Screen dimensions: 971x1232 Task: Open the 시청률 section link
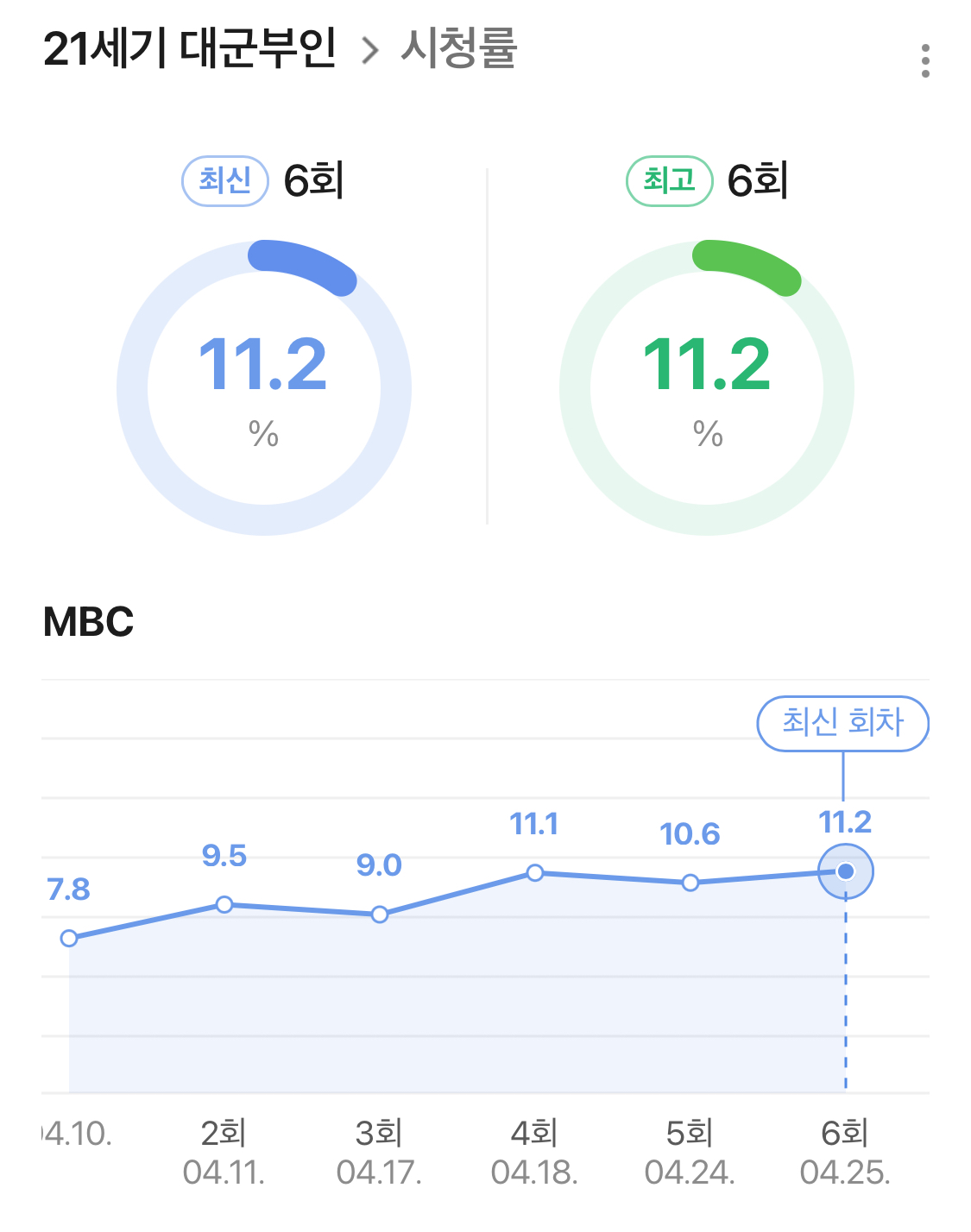click(458, 48)
